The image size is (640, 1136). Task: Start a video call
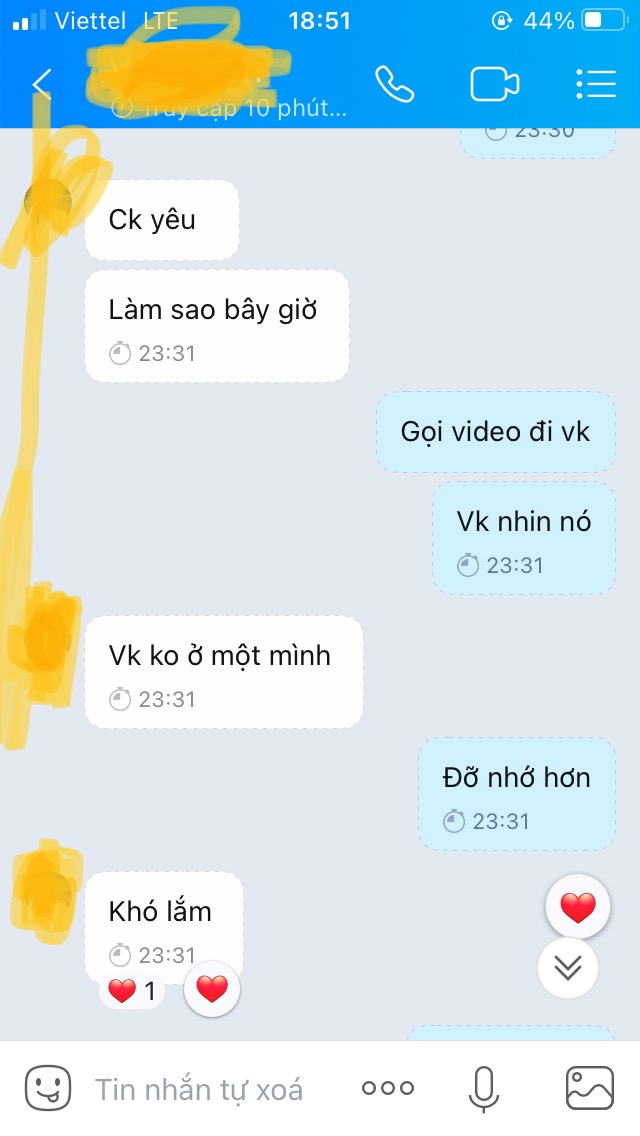[x=495, y=84]
